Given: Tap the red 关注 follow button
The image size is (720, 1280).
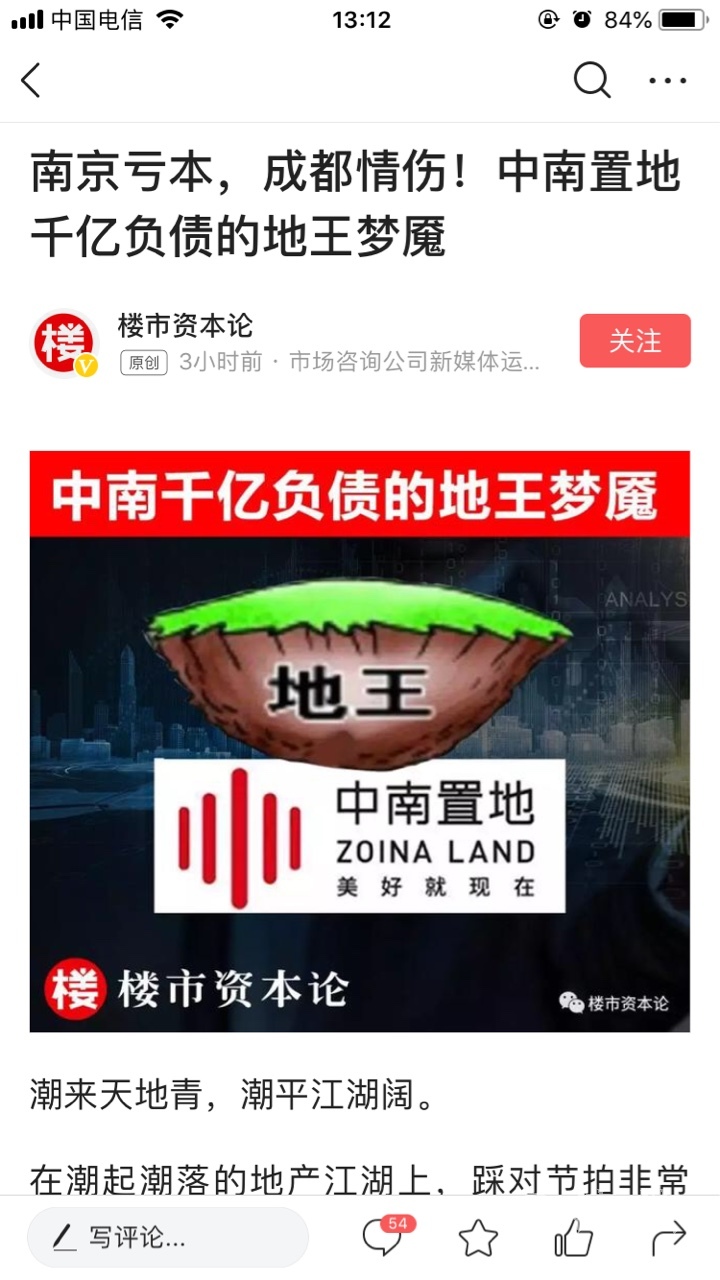Looking at the screenshot, I should [x=635, y=341].
